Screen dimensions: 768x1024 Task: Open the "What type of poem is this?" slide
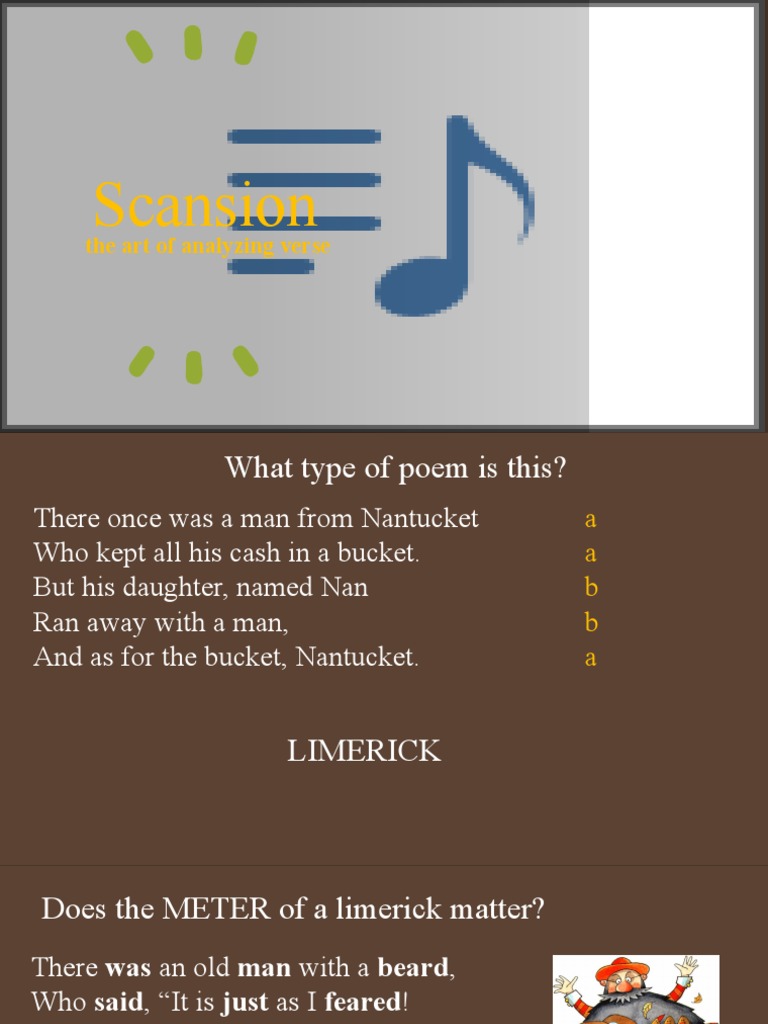[x=384, y=648]
